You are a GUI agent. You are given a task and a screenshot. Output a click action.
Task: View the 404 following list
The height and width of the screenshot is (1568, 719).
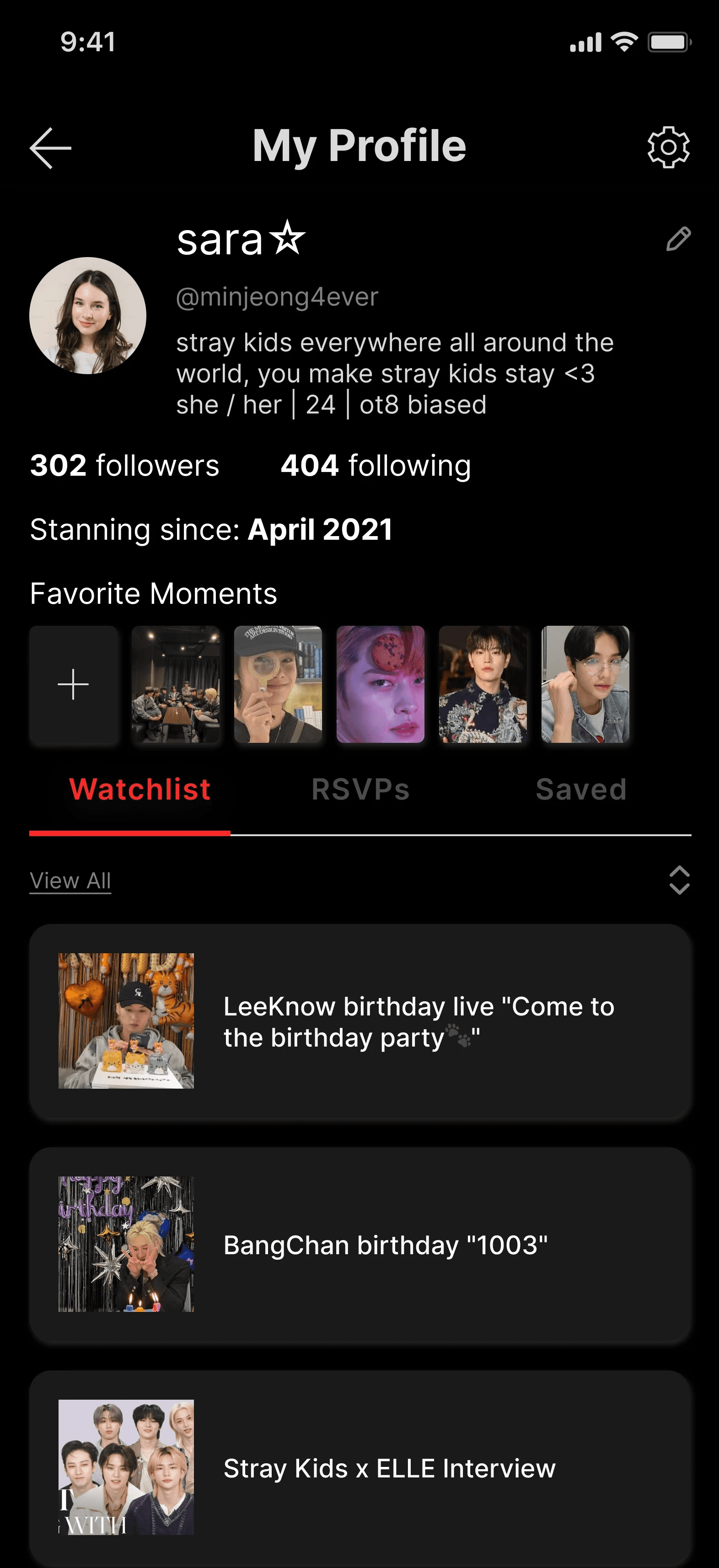[375, 466]
